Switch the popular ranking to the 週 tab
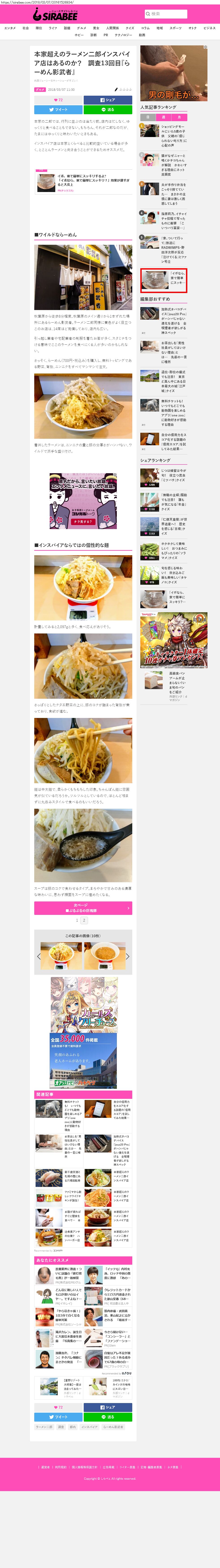 163,117
